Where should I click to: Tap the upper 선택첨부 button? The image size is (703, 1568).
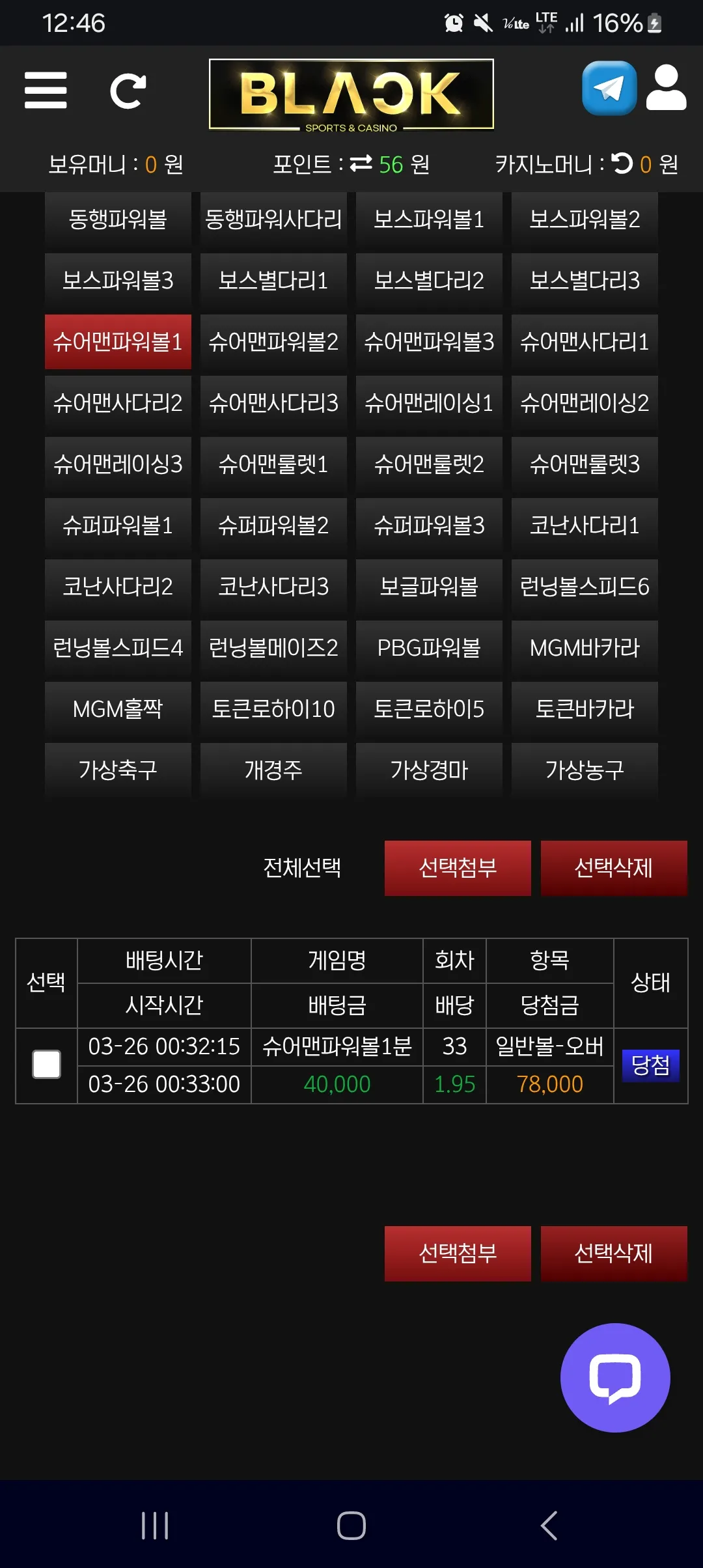coord(458,868)
